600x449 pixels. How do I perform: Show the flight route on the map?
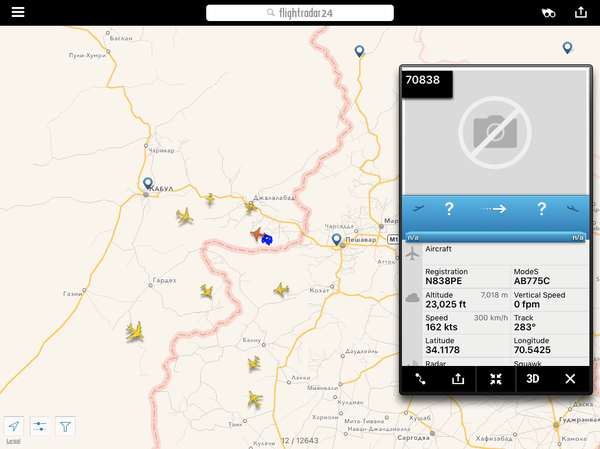coord(420,379)
